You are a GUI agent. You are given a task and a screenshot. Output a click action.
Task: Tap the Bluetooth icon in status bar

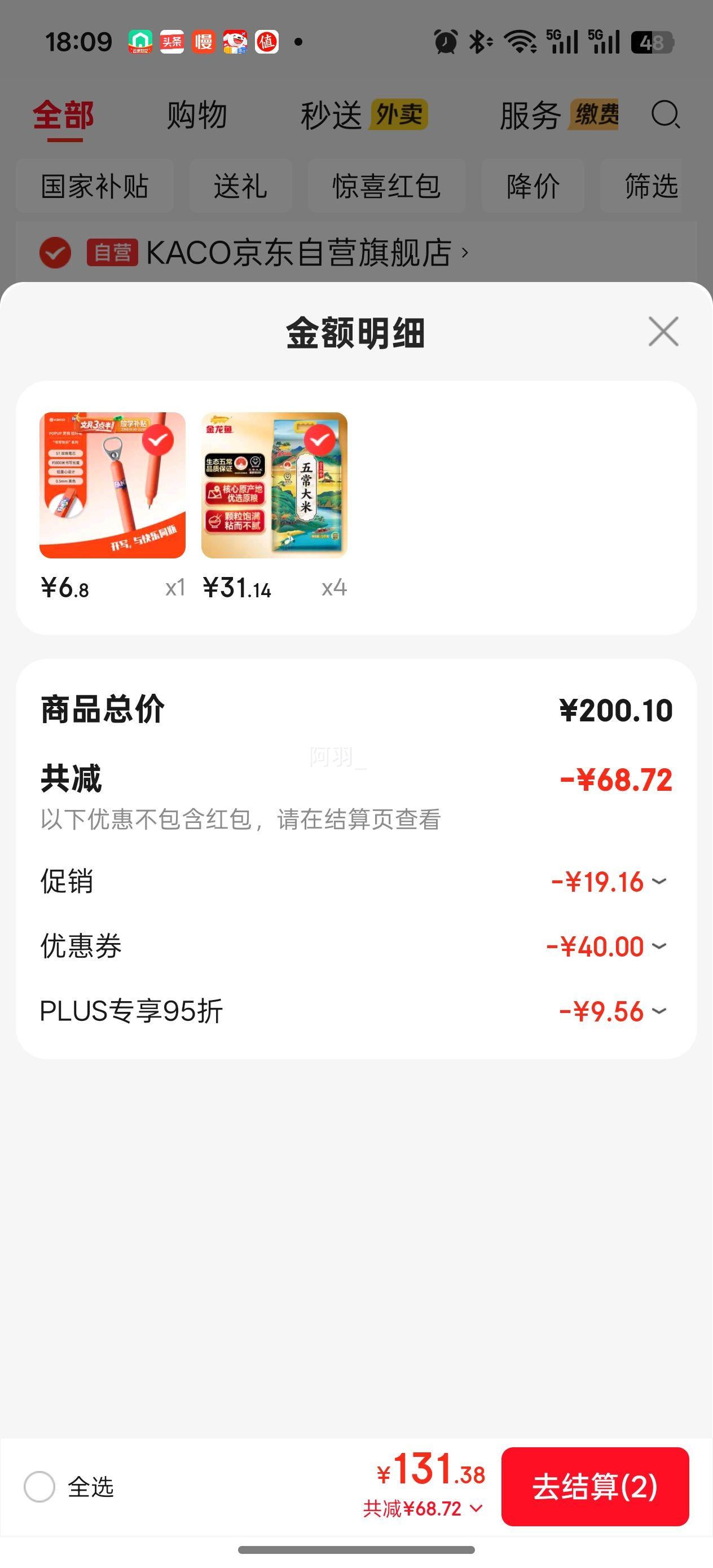[478, 40]
